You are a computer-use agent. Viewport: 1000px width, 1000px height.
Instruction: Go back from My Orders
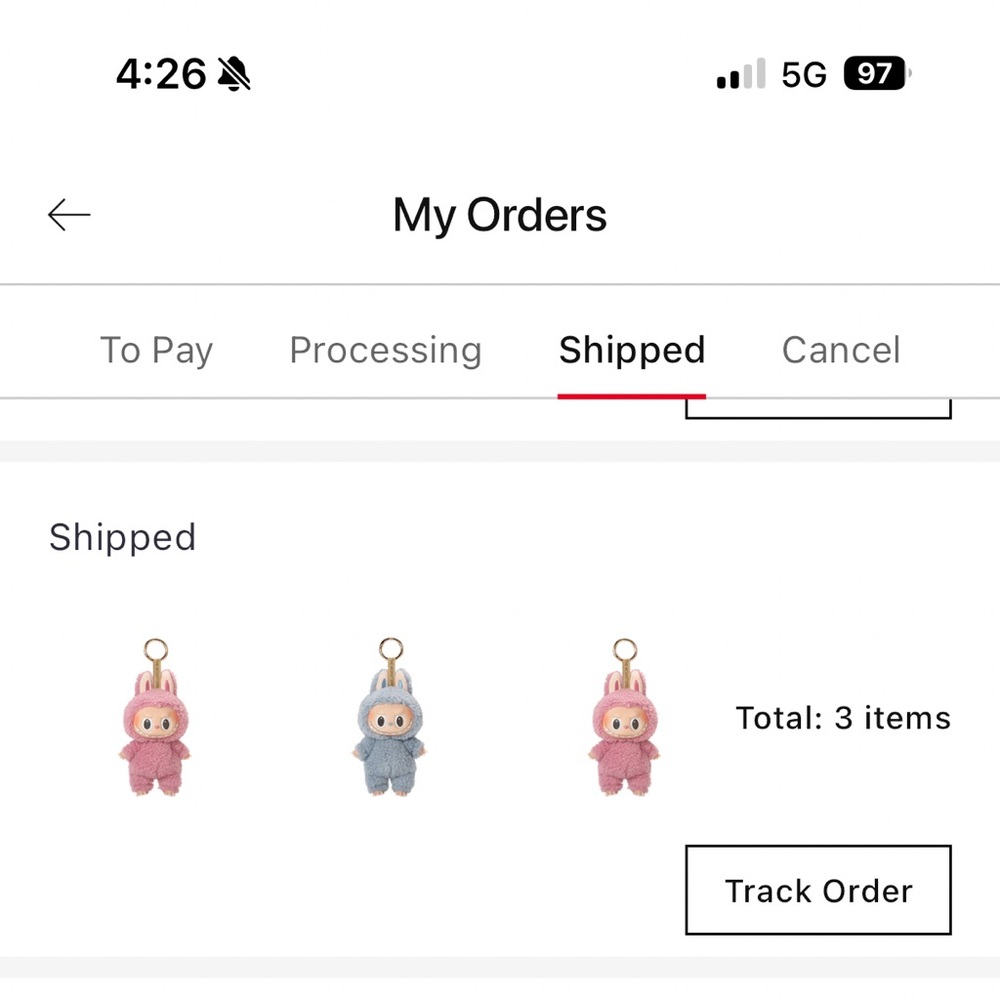click(x=69, y=214)
